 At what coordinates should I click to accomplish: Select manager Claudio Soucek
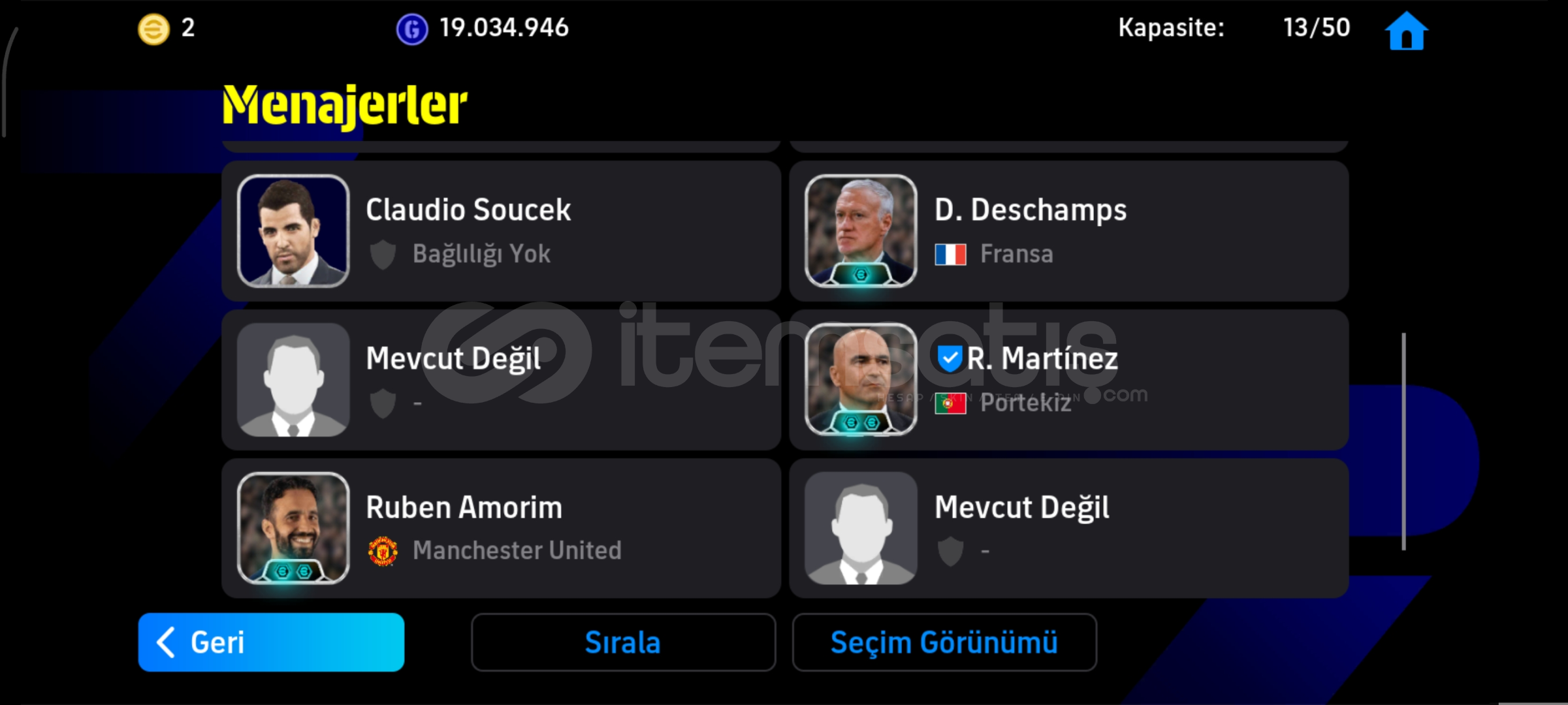tap(501, 231)
